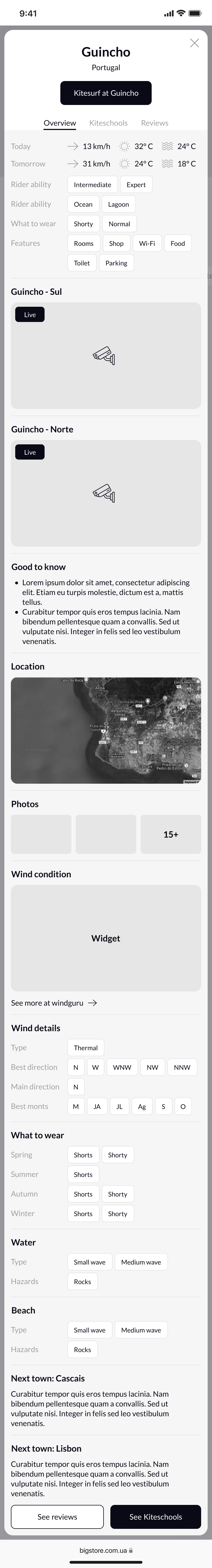
Task: Open the wind condition widget
Action: [106, 938]
